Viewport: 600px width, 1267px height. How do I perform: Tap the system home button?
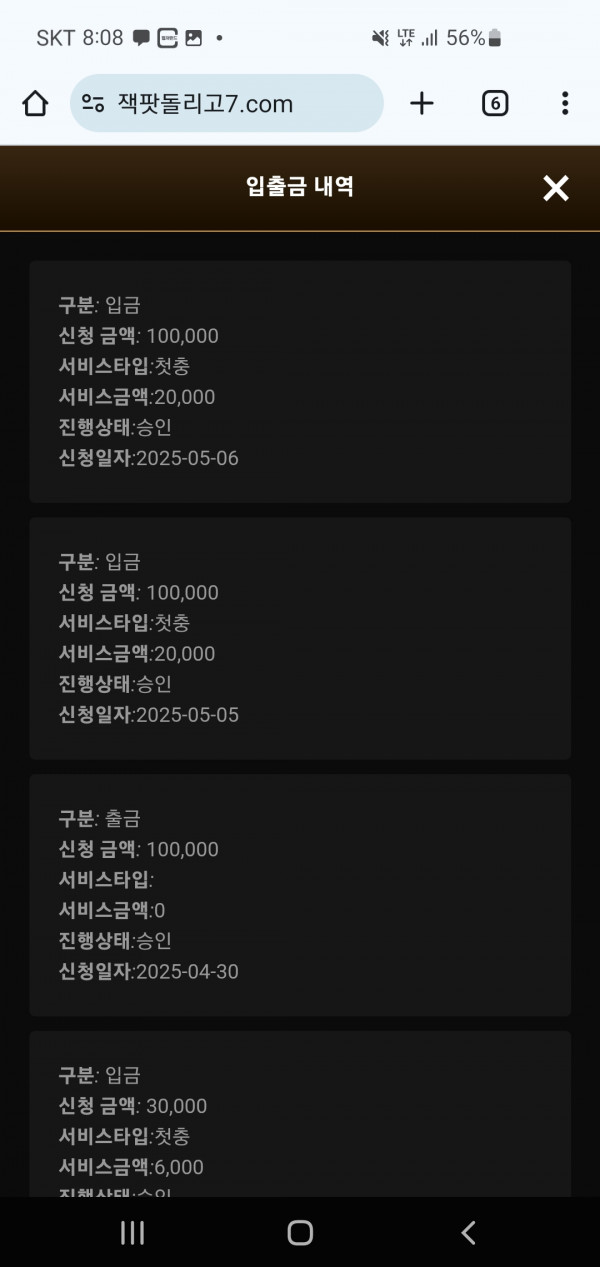[300, 1233]
